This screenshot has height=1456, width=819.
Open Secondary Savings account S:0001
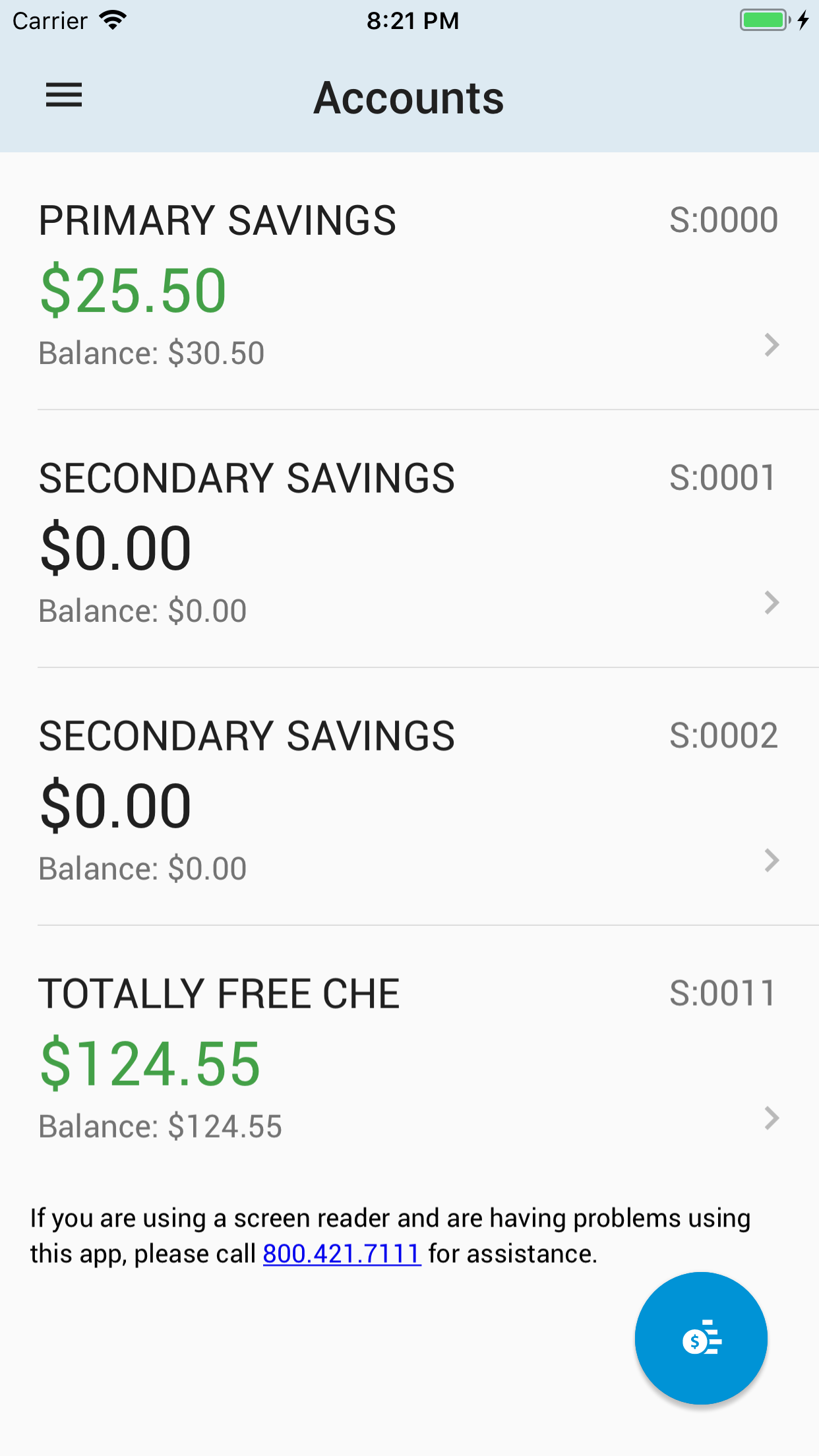tap(409, 541)
